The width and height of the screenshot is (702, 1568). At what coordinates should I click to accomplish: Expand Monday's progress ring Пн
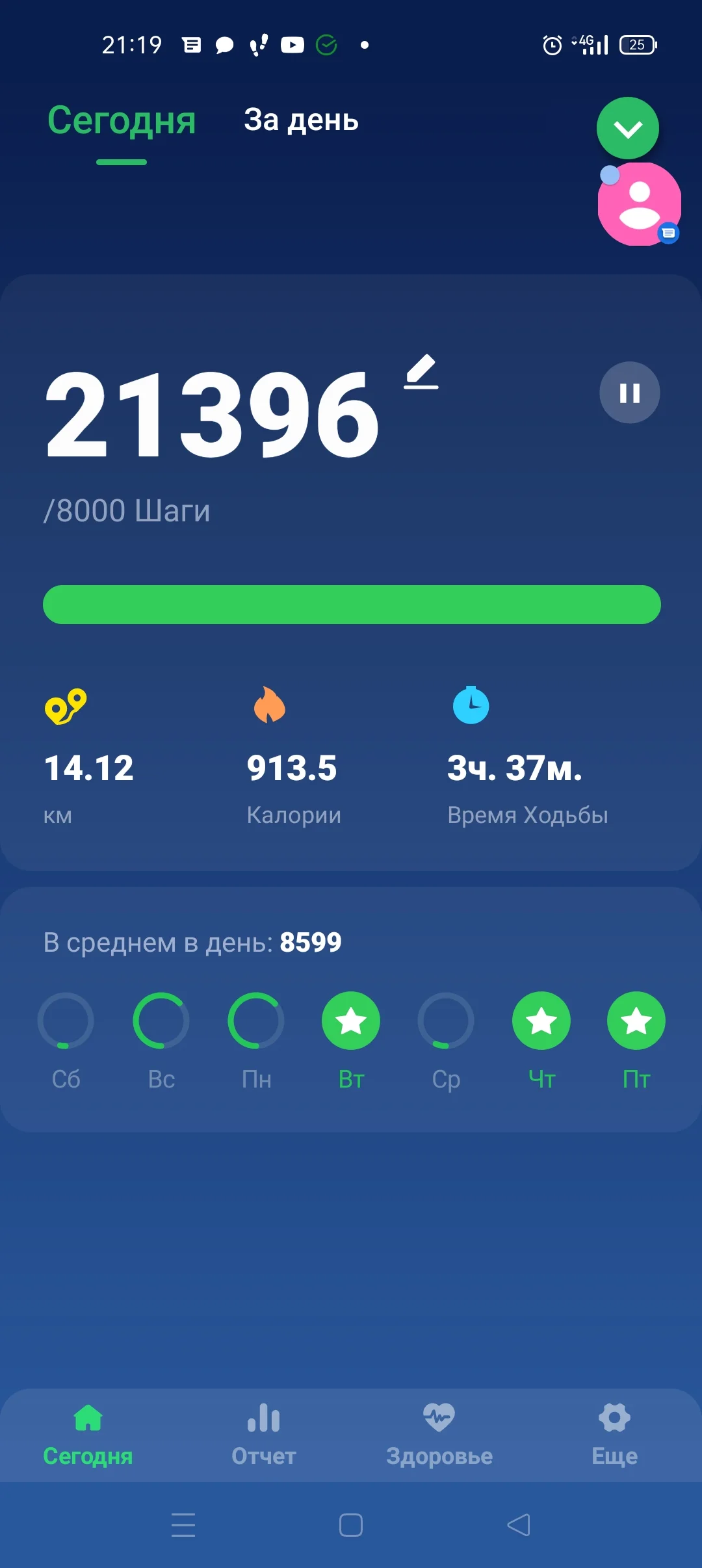(255, 1021)
